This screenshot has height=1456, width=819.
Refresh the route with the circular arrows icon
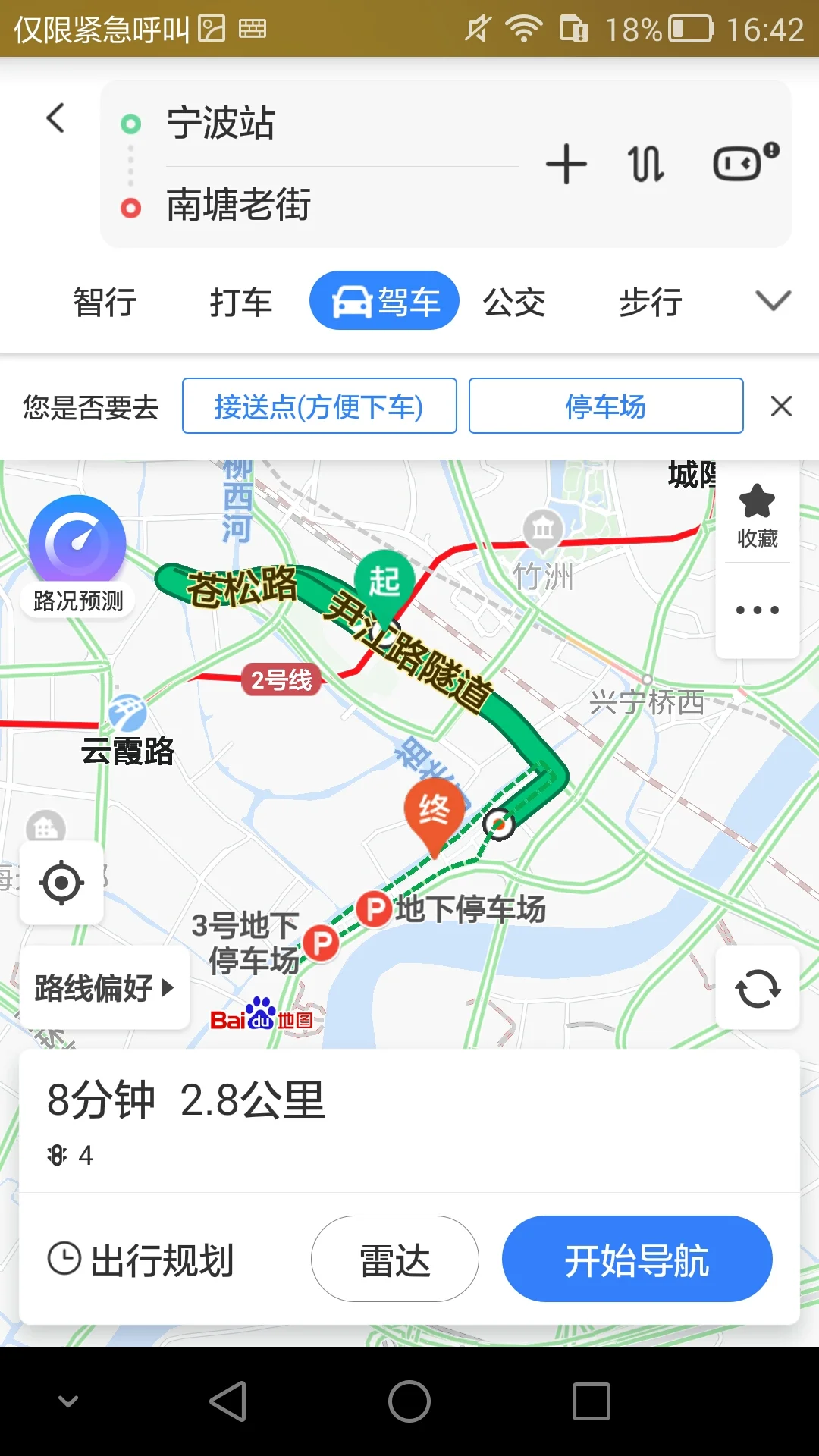[x=758, y=988]
